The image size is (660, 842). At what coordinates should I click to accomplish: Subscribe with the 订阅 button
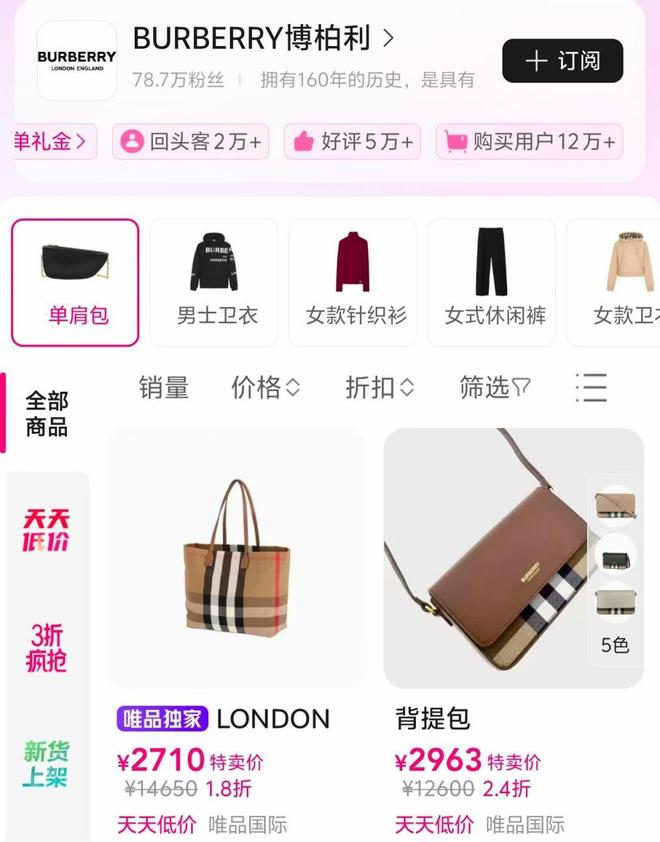[x=562, y=61]
